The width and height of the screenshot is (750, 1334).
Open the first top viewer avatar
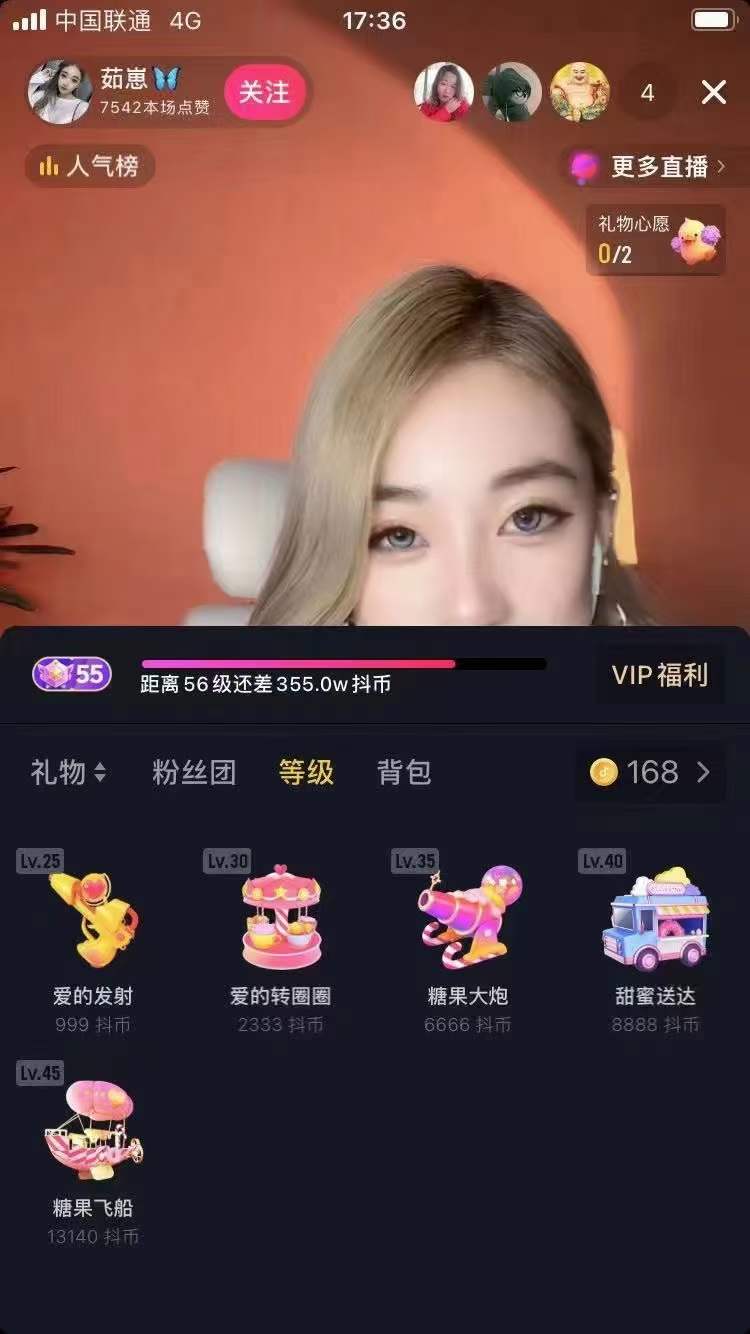444,93
